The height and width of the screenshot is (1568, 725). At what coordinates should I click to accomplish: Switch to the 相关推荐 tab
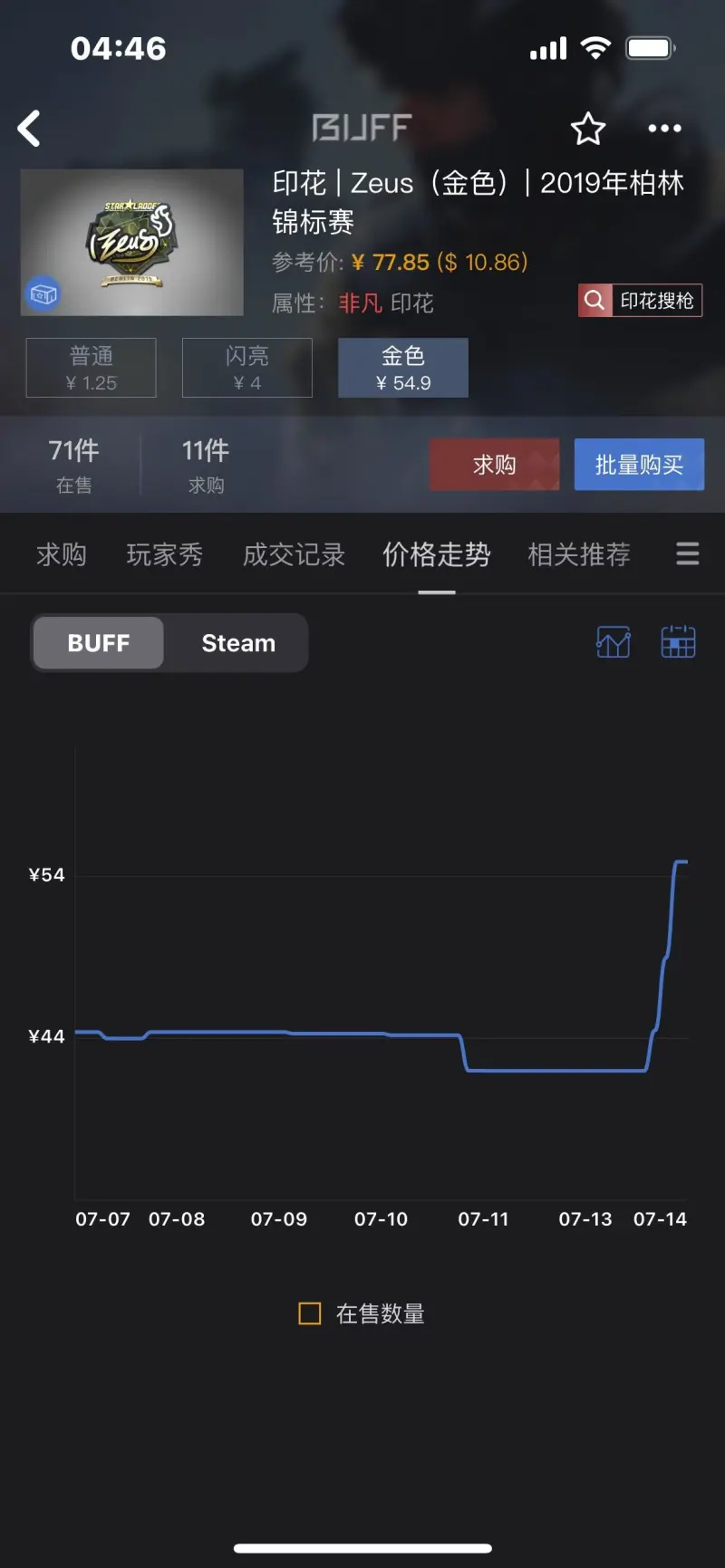(x=579, y=554)
